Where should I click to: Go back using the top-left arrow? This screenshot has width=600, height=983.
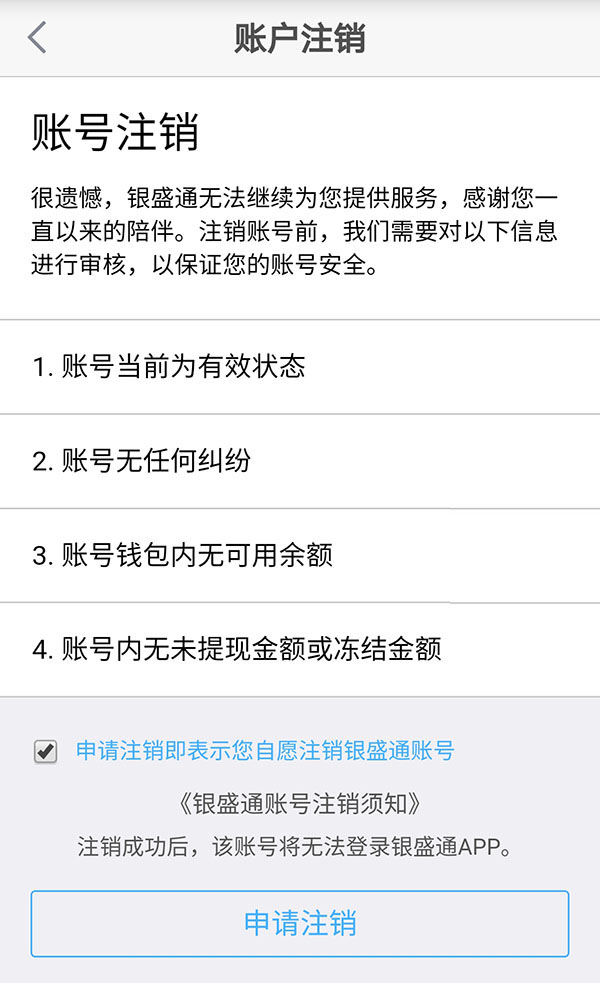click(x=38, y=38)
